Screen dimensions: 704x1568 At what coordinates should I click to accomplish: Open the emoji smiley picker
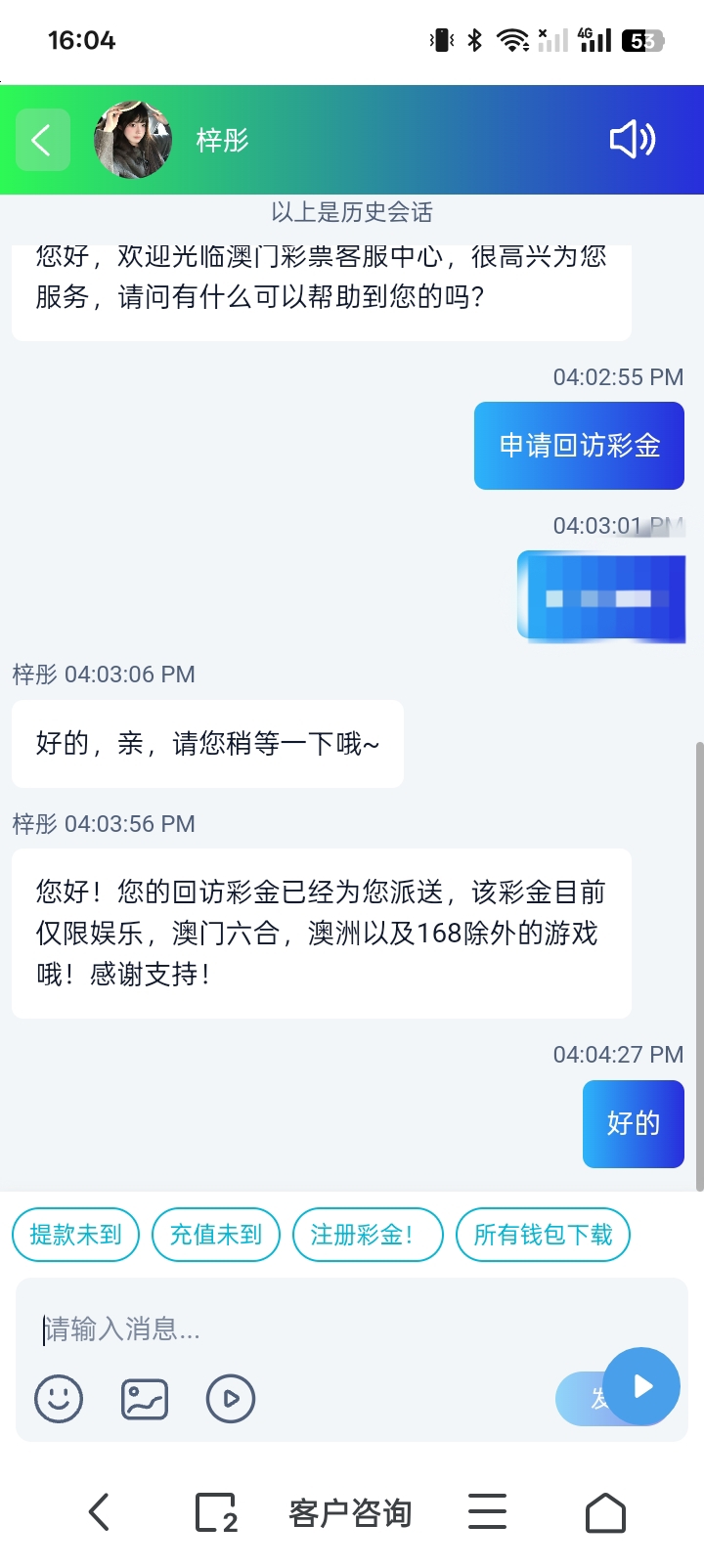point(59,1399)
